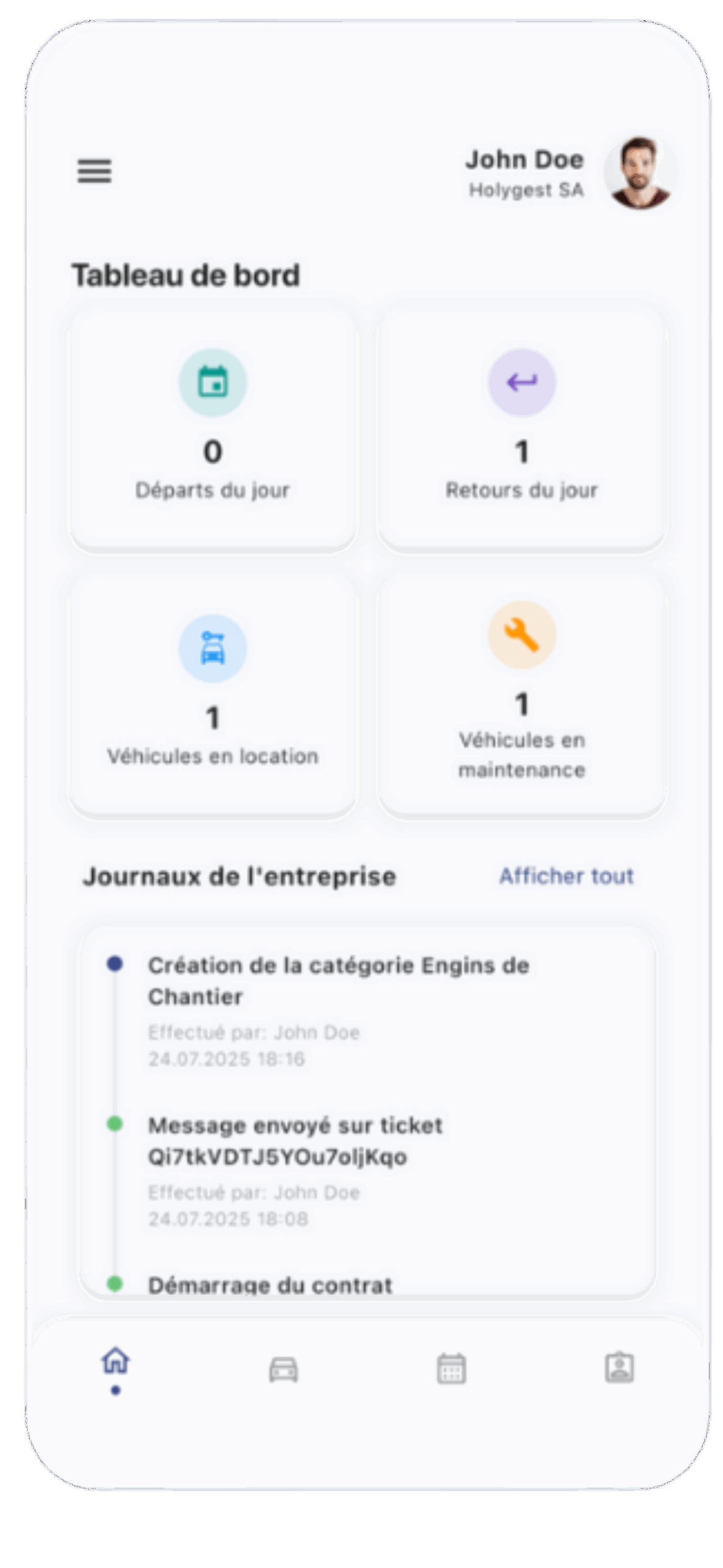Open the Message envoyé sur ticket log entry

[295, 1140]
